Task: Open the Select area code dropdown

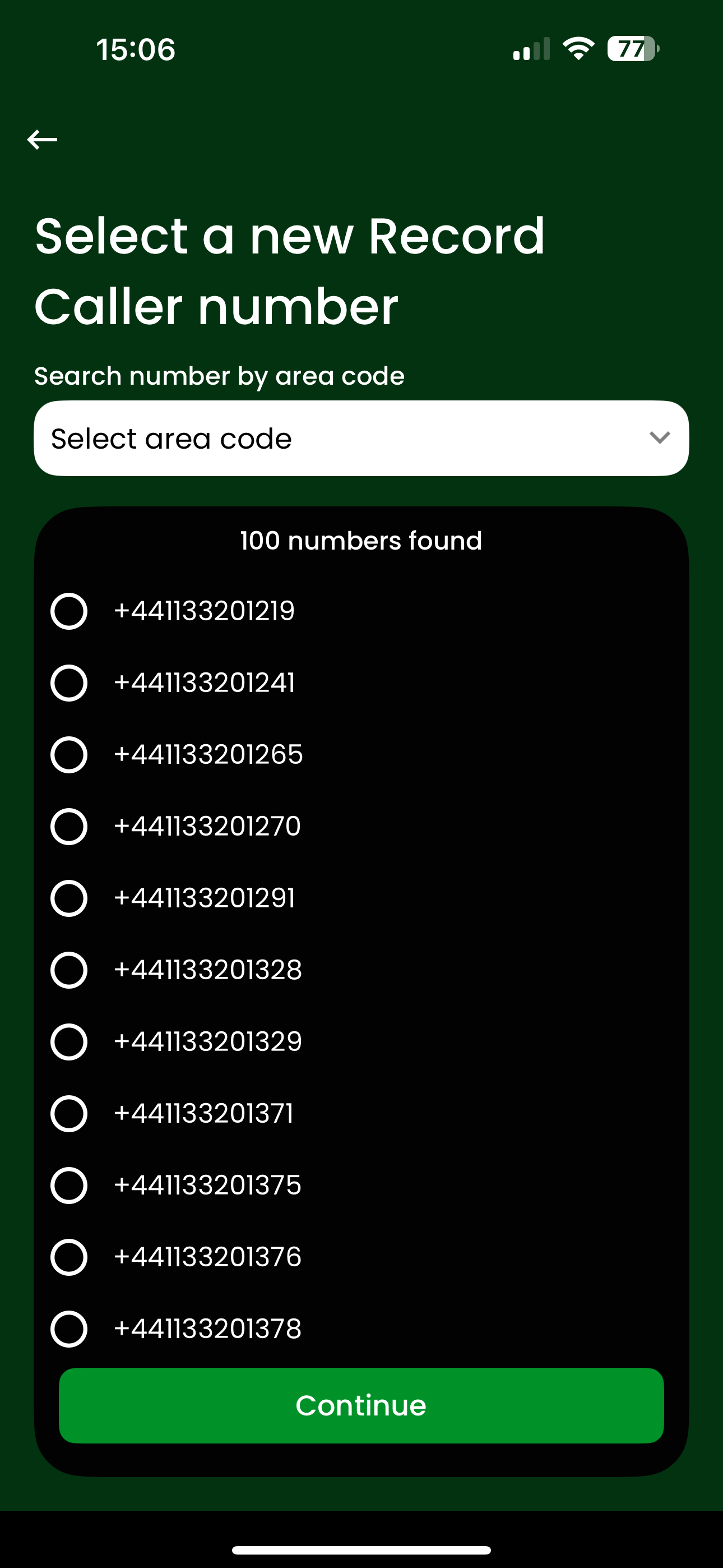Action: point(361,438)
